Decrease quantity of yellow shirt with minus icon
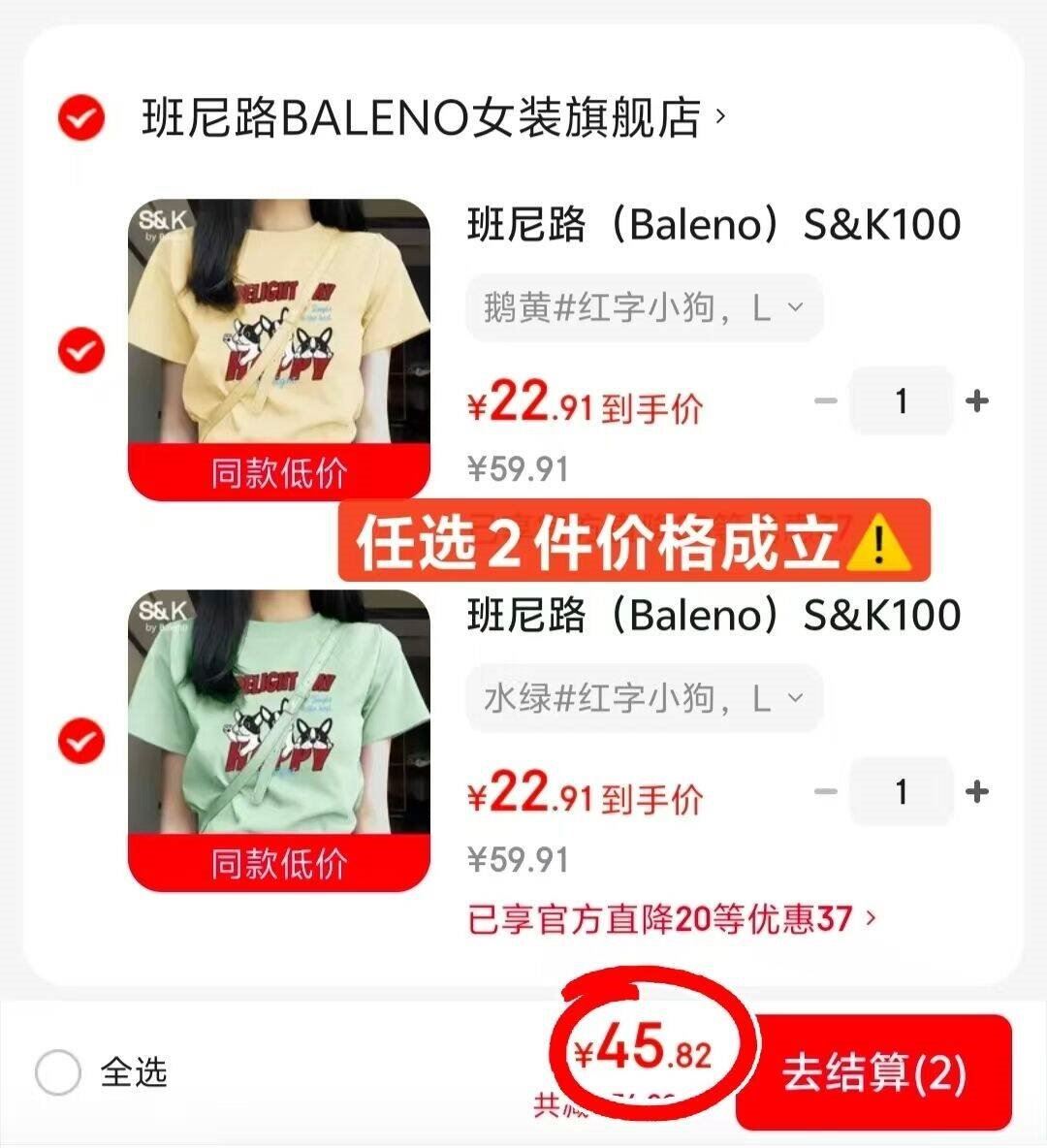 (823, 399)
